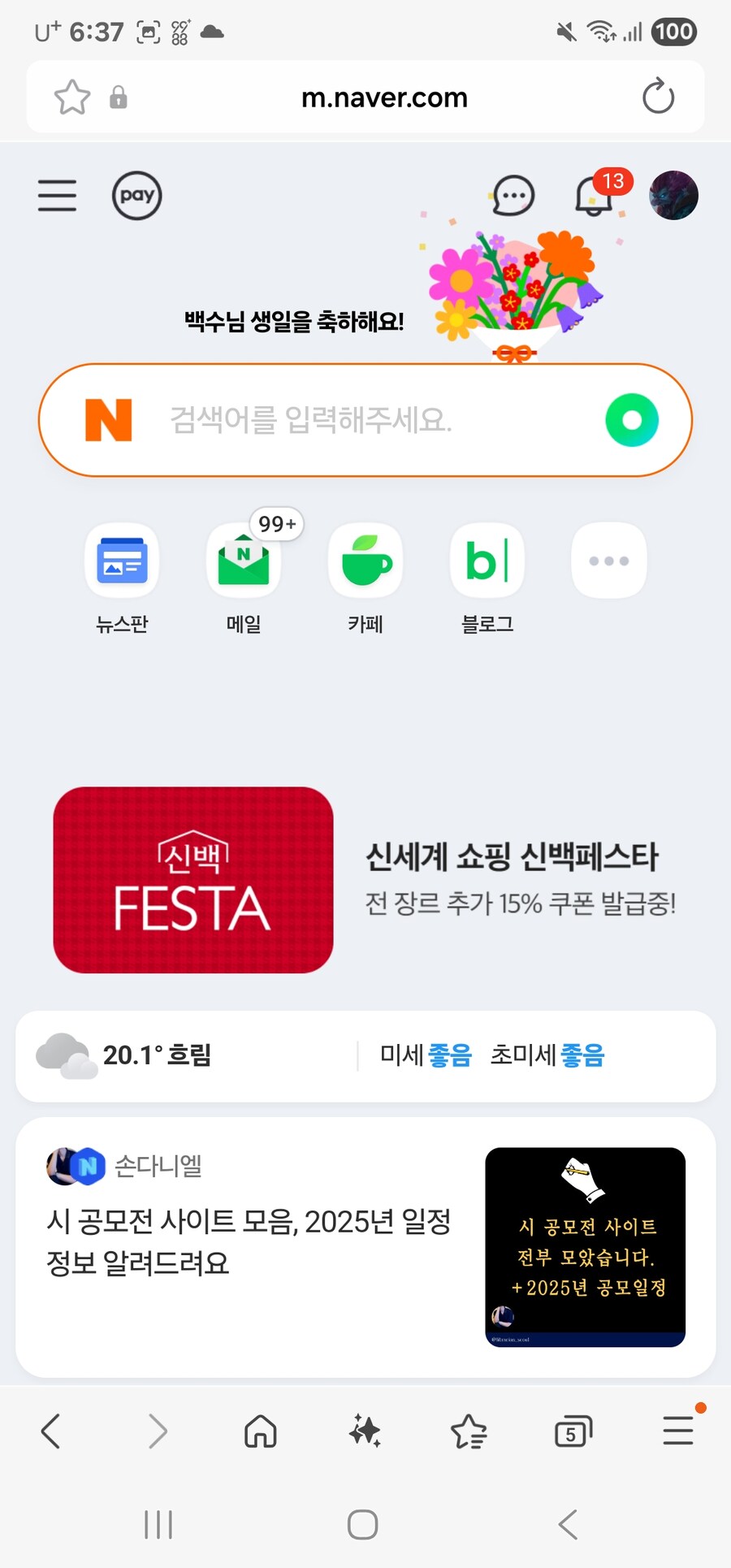Show more services via the ellipsis icon
731x1568 pixels.
[608, 561]
